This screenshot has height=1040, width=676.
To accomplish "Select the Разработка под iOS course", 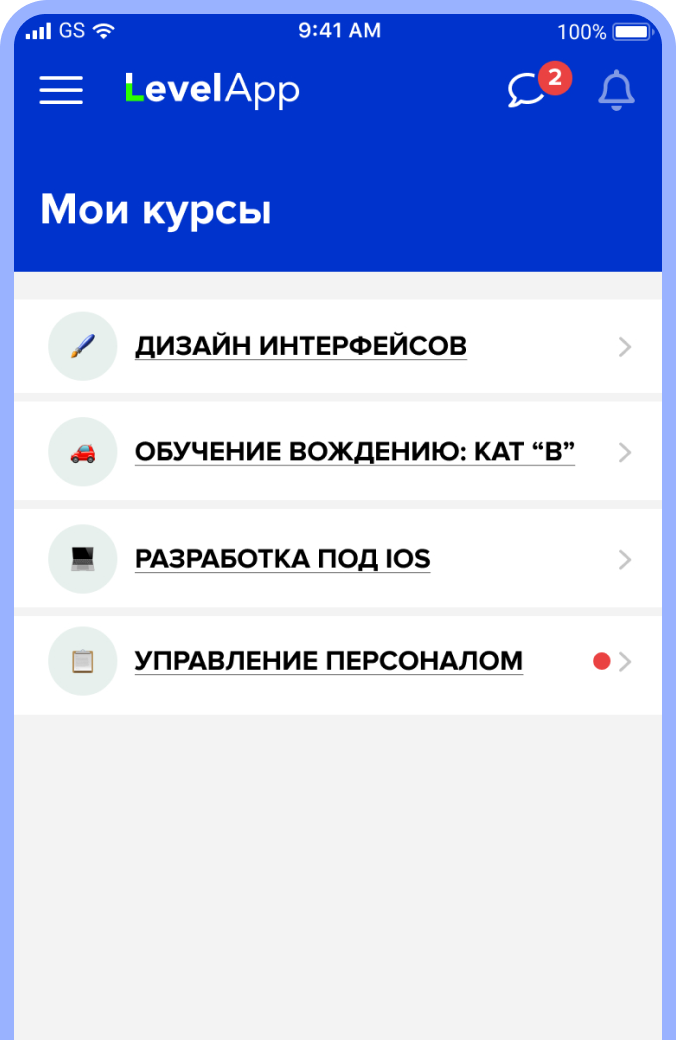I will click(x=283, y=559).
